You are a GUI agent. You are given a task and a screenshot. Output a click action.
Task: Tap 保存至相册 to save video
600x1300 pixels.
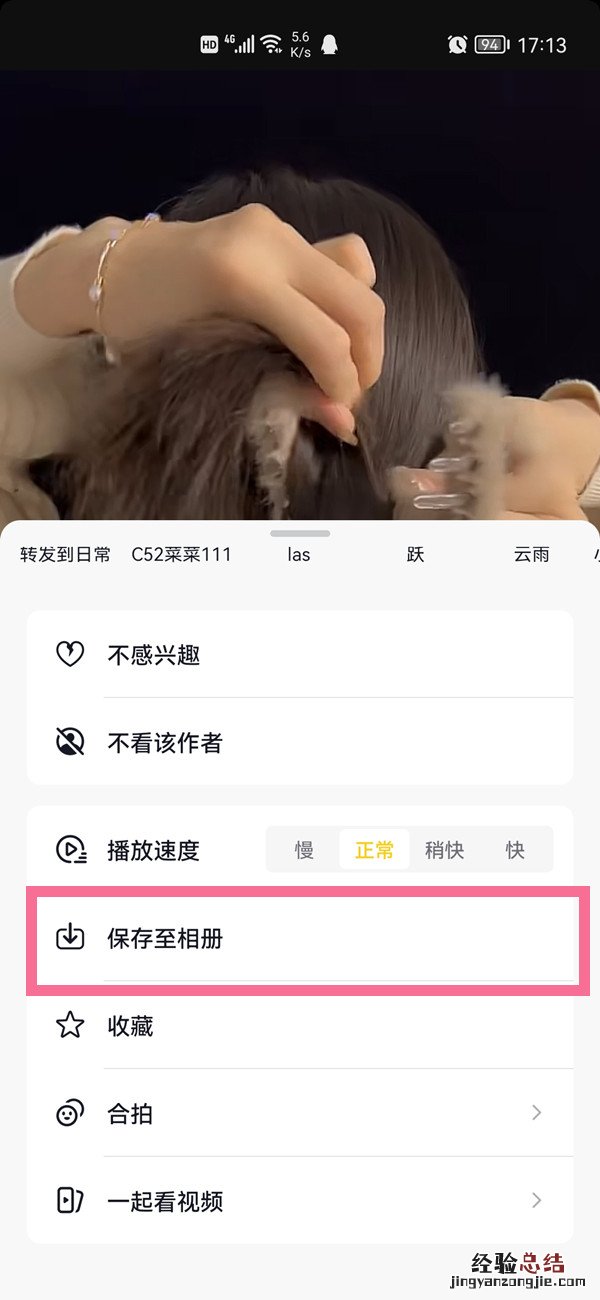165,938
